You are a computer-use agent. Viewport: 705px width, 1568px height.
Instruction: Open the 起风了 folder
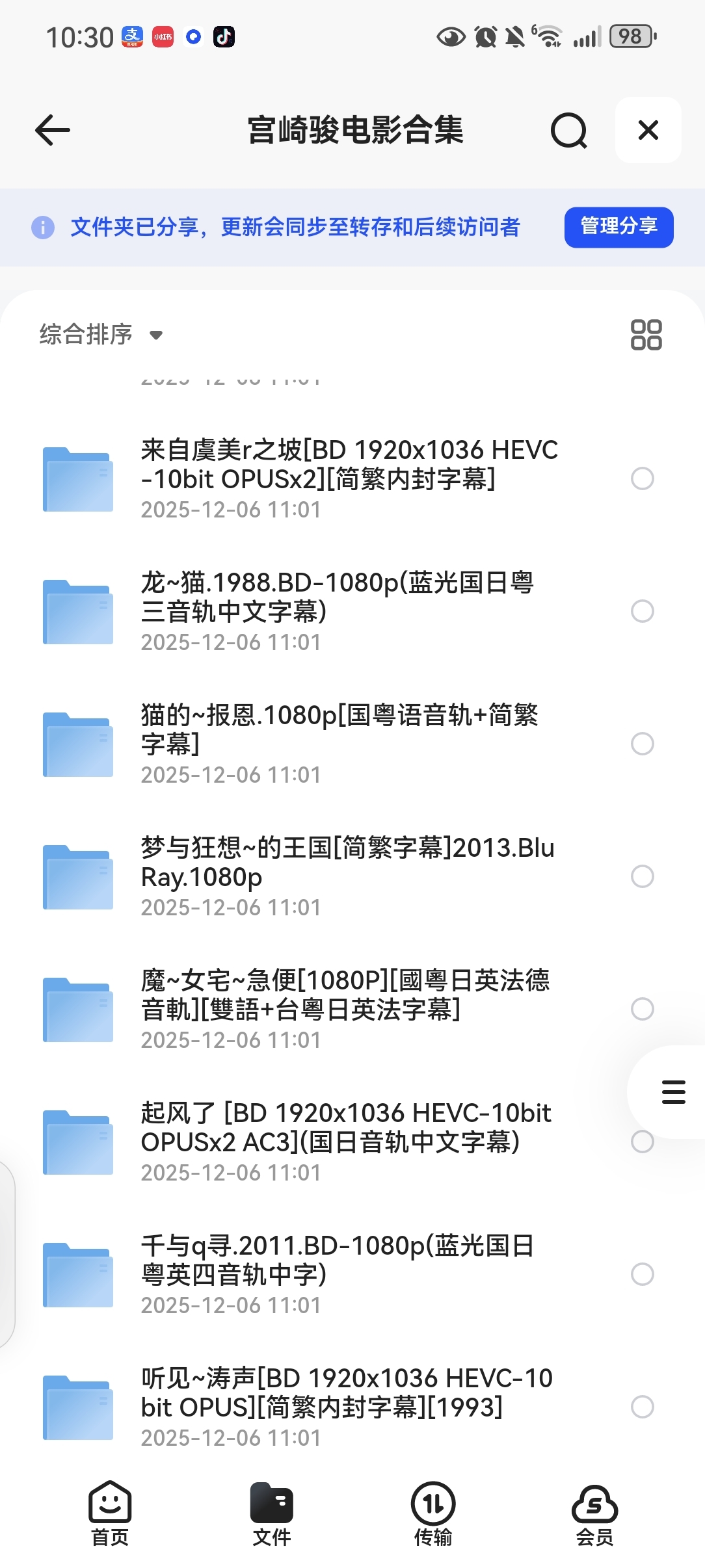(345, 1141)
